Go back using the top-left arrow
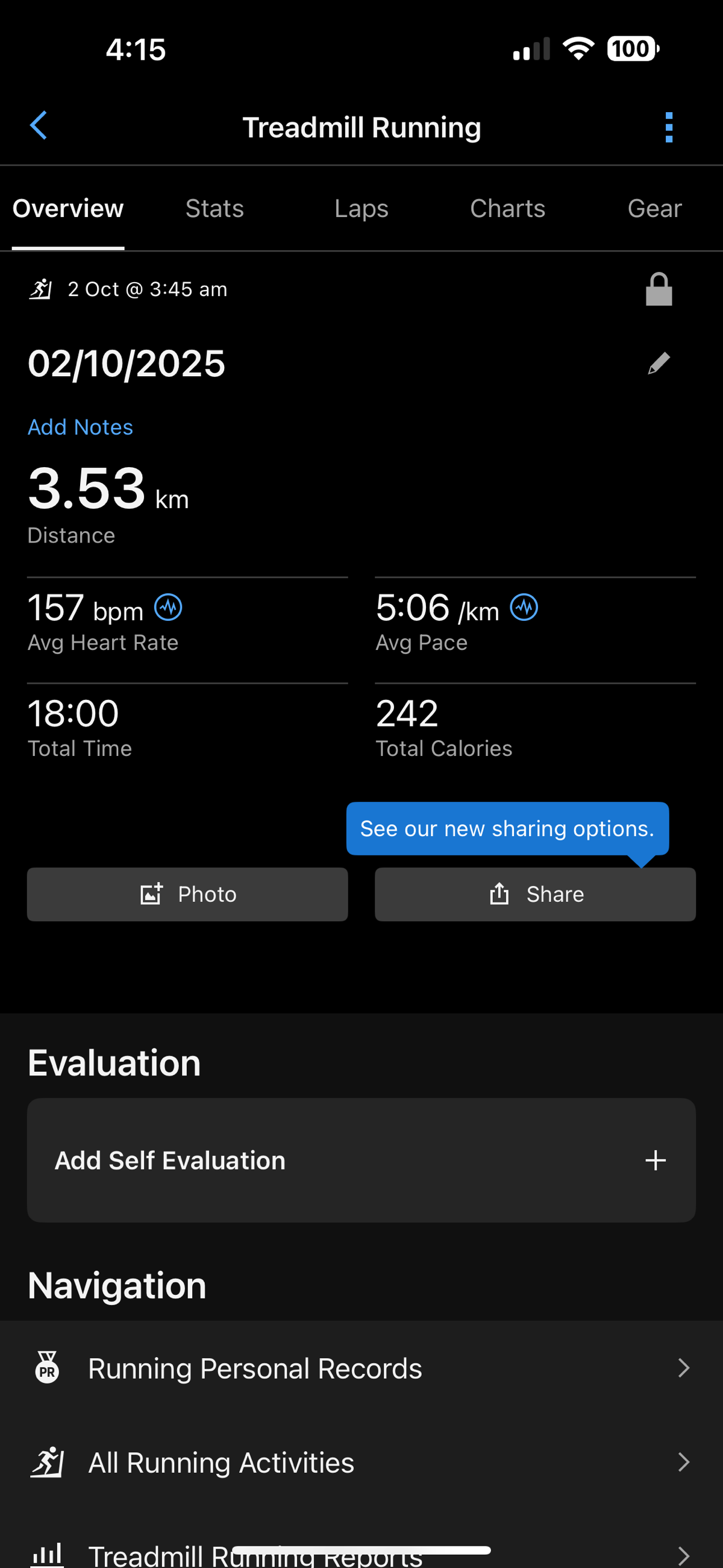The image size is (723, 1568). point(39,126)
